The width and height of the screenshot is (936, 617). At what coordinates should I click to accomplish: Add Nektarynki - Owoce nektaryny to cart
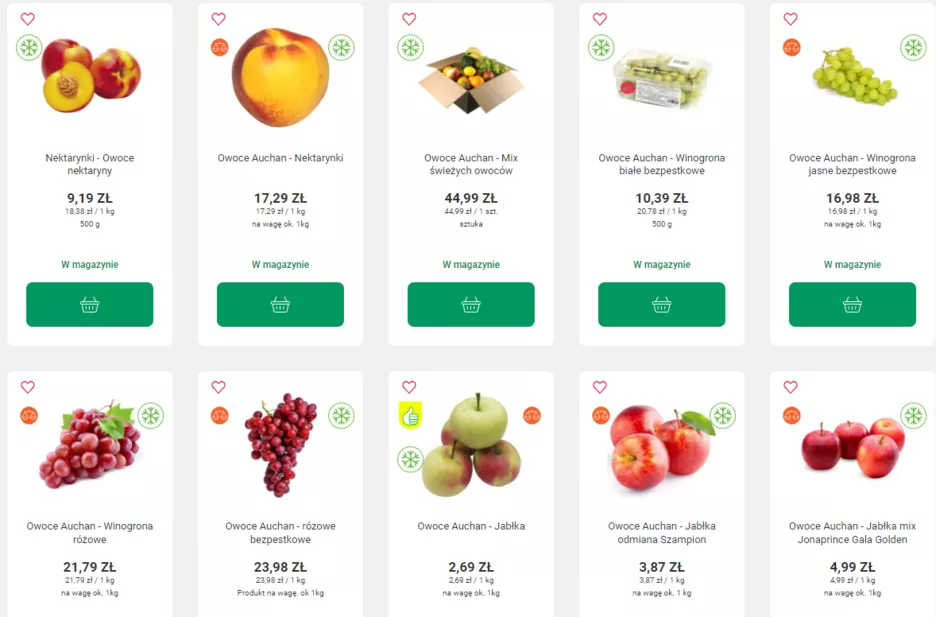point(89,304)
